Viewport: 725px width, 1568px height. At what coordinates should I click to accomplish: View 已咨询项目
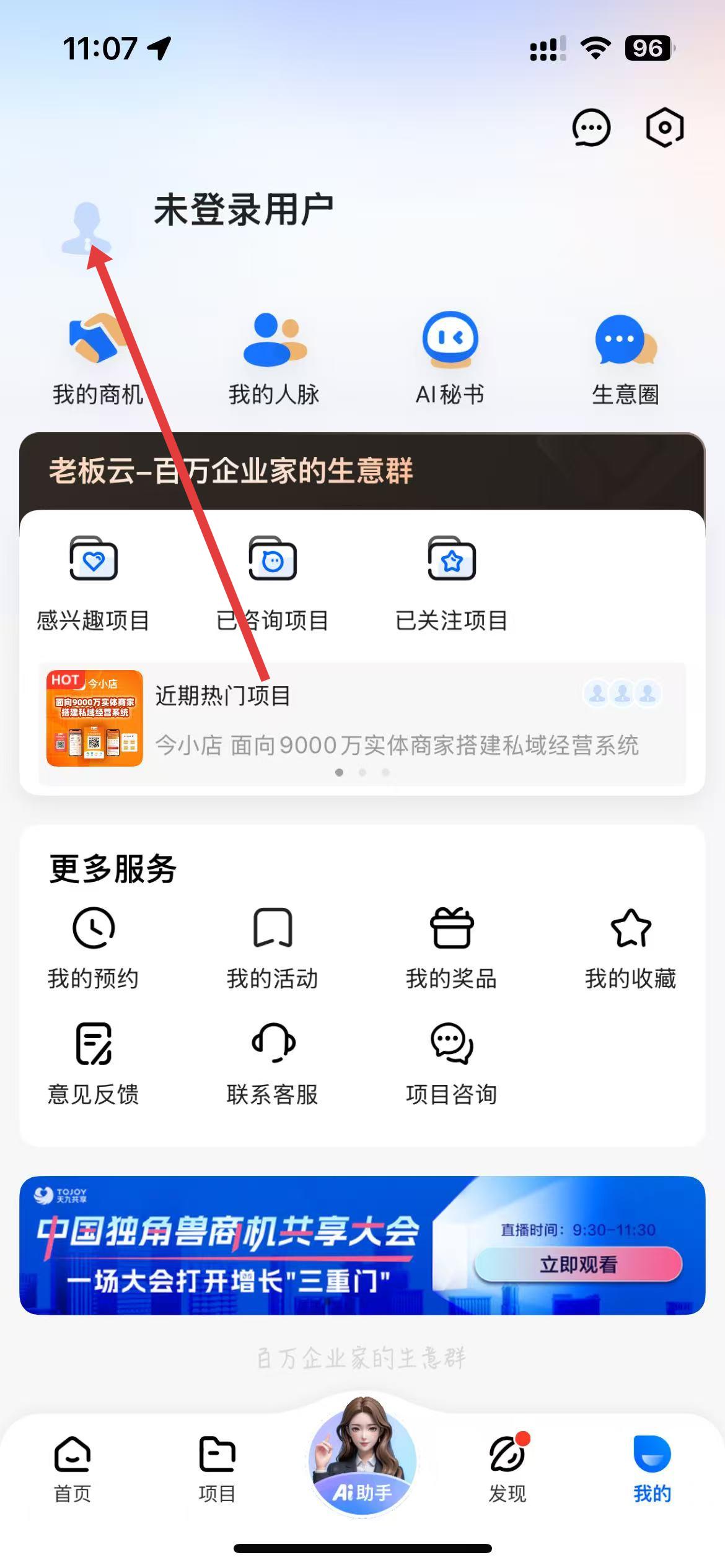pyautogui.click(x=273, y=583)
